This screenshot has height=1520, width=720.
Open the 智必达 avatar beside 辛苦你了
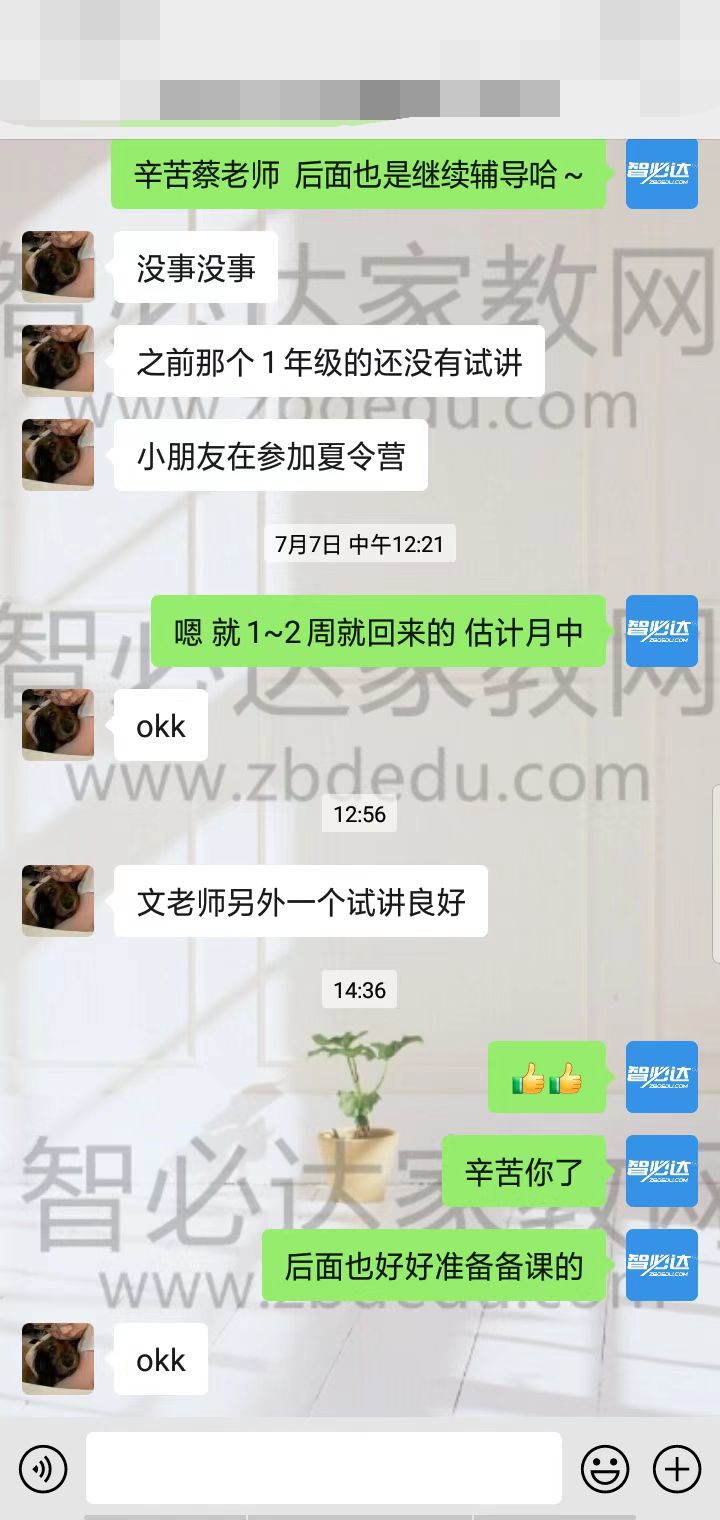[662, 1171]
